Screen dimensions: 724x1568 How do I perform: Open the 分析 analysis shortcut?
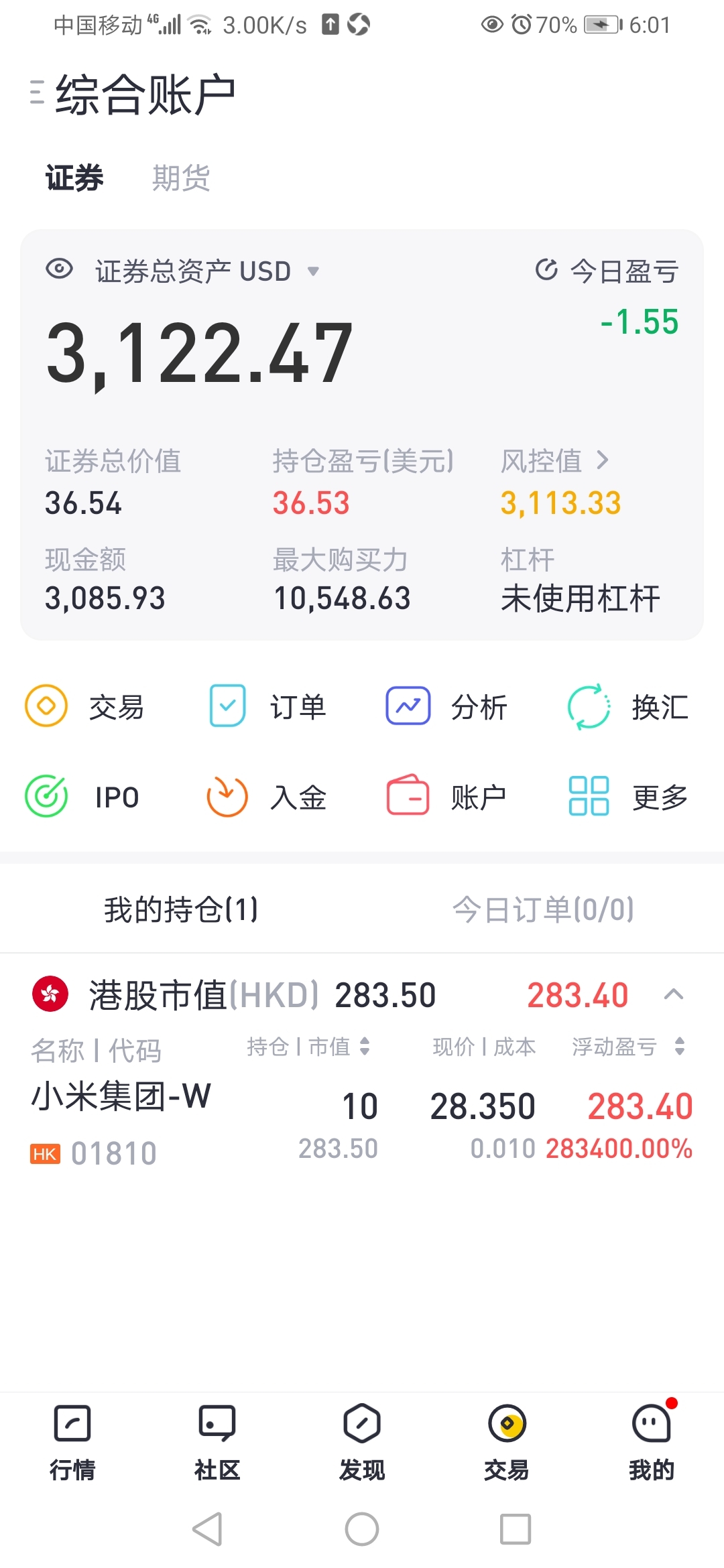click(446, 706)
